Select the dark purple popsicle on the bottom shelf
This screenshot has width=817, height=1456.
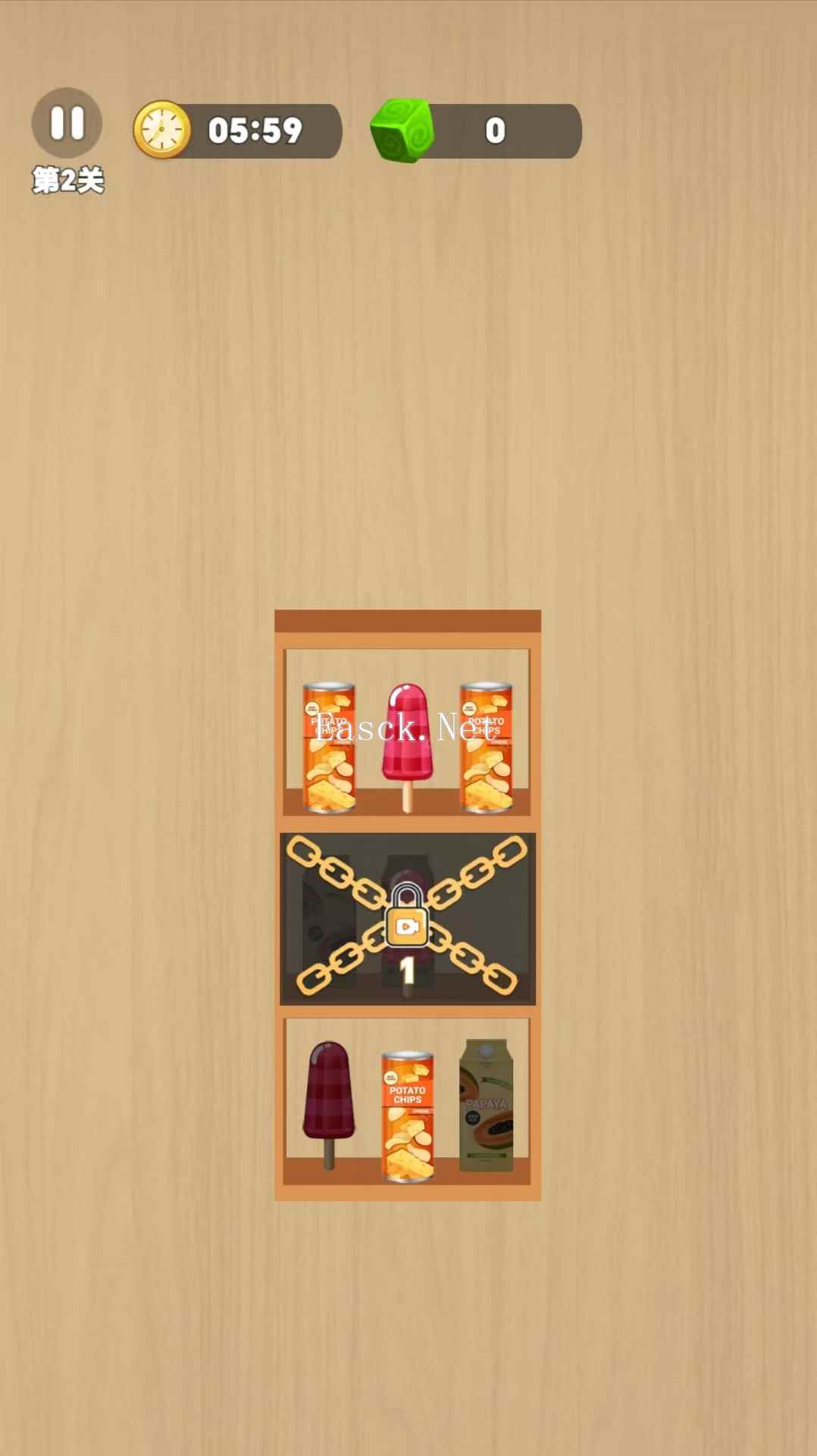click(329, 1098)
